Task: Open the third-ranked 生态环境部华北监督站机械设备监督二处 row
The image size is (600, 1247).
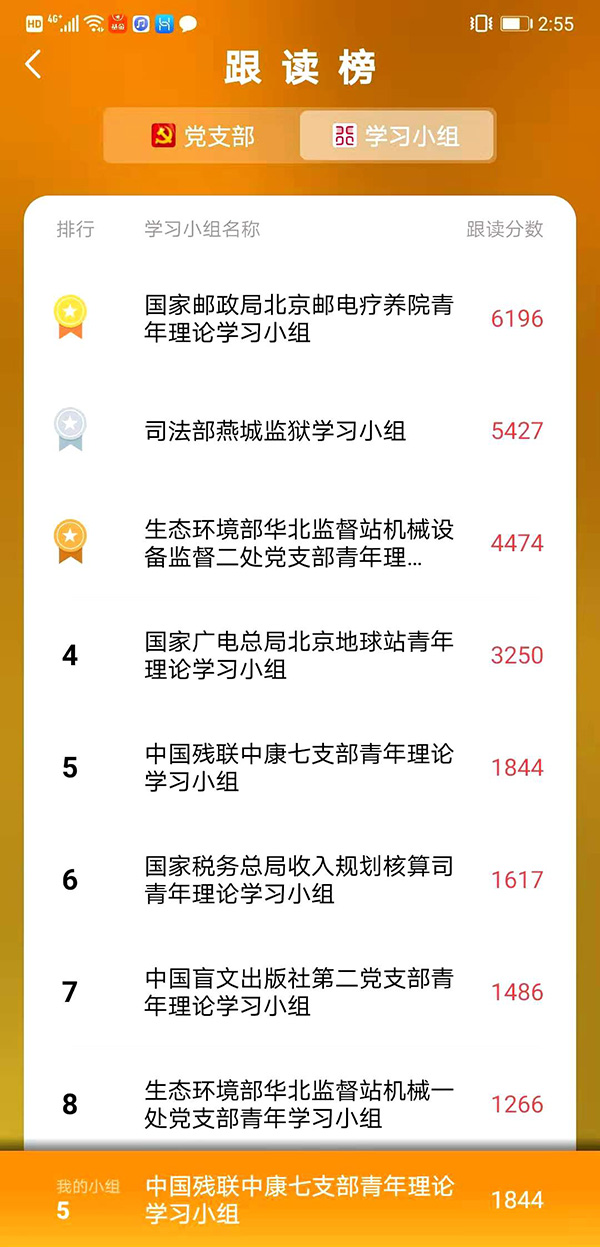Action: pyautogui.click(x=300, y=543)
